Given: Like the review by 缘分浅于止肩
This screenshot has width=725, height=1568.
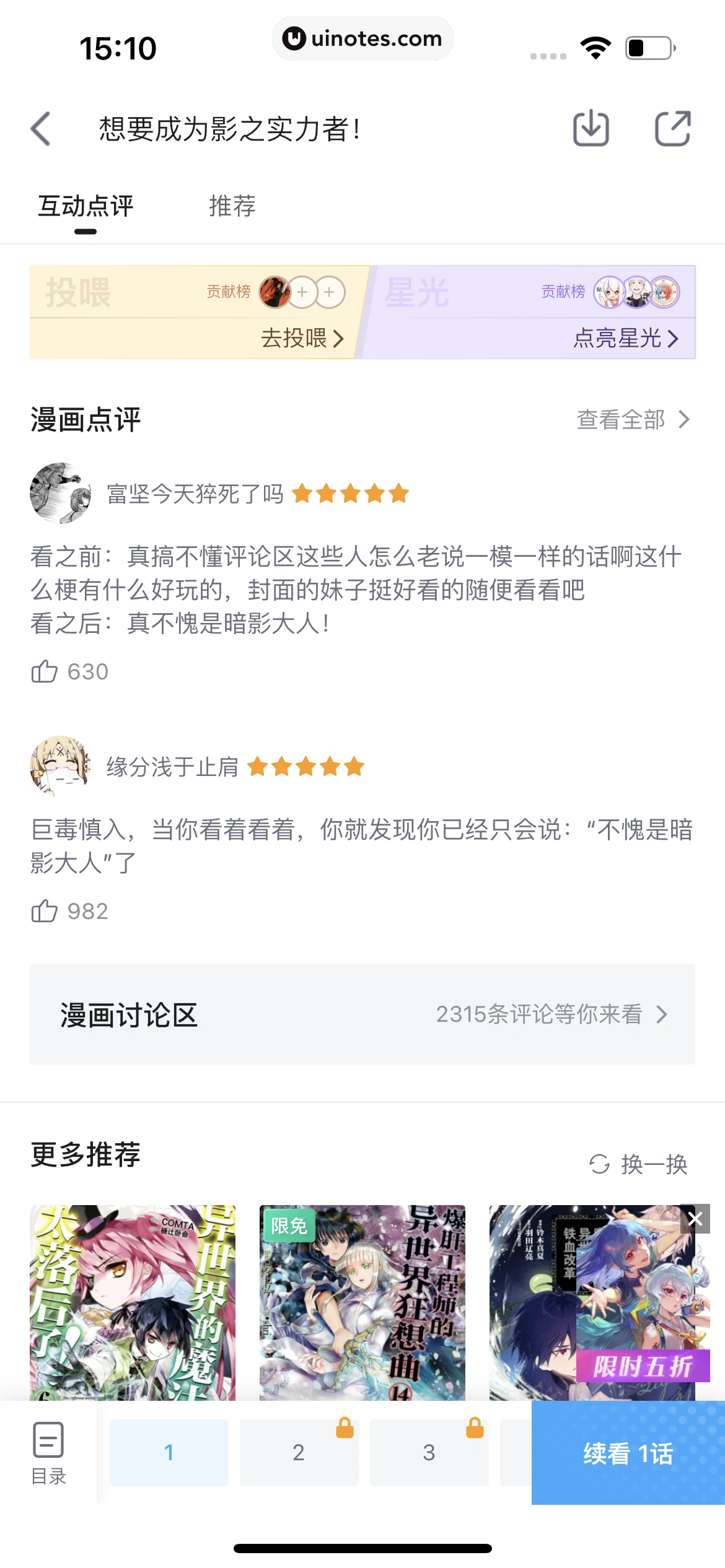Looking at the screenshot, I should point(45,911).
